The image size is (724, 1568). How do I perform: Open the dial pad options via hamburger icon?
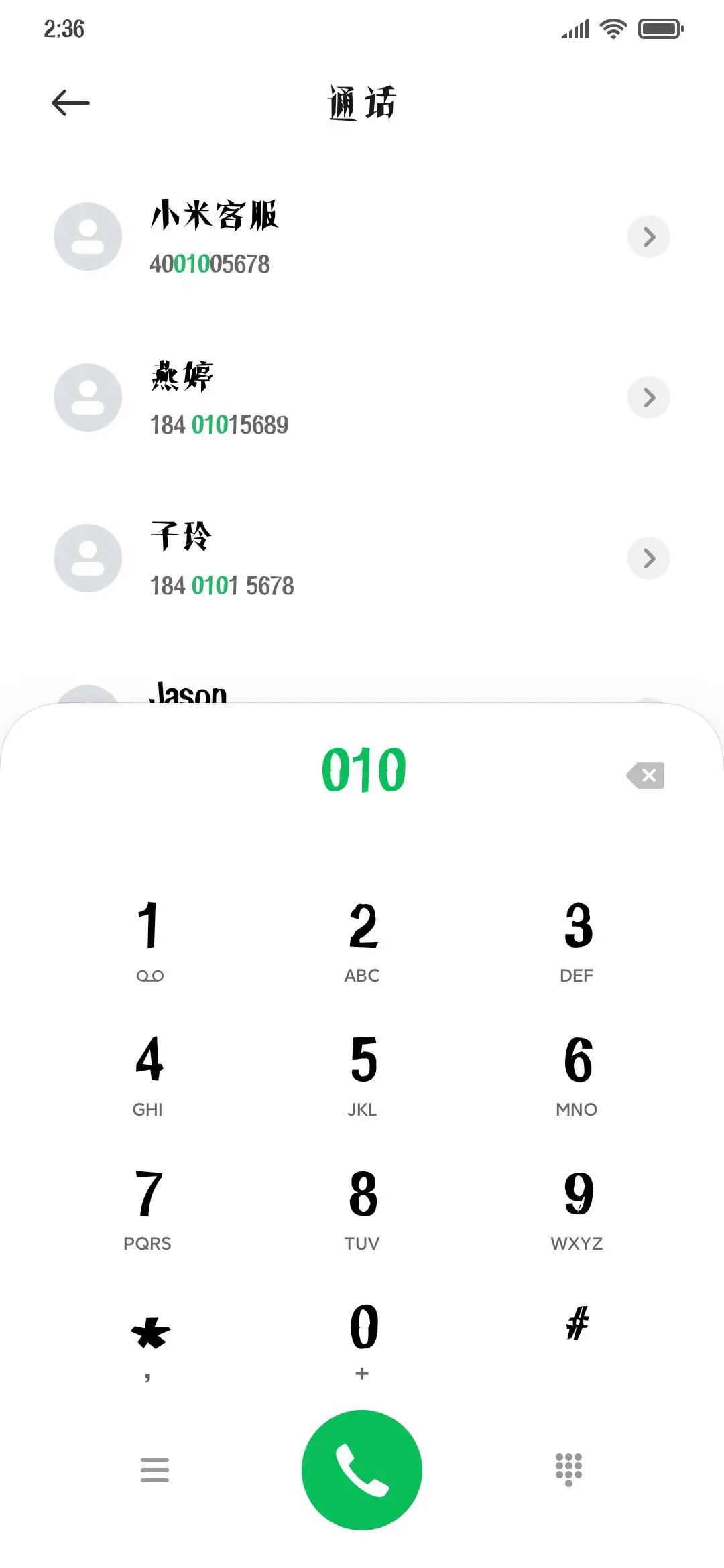(x=156, y=1469)
